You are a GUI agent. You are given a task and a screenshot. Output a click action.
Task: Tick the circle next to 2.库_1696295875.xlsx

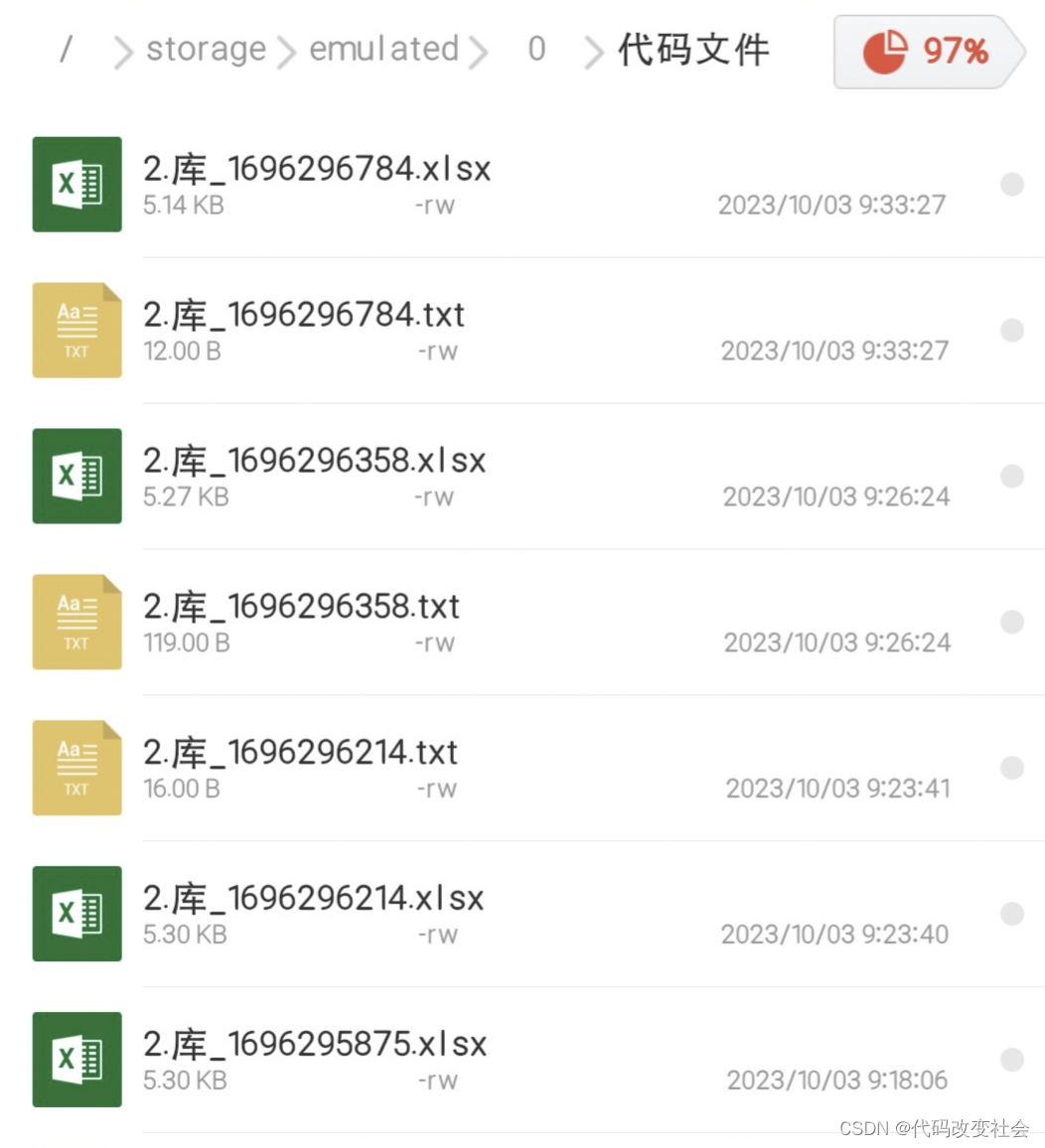click(1011, 1060)
